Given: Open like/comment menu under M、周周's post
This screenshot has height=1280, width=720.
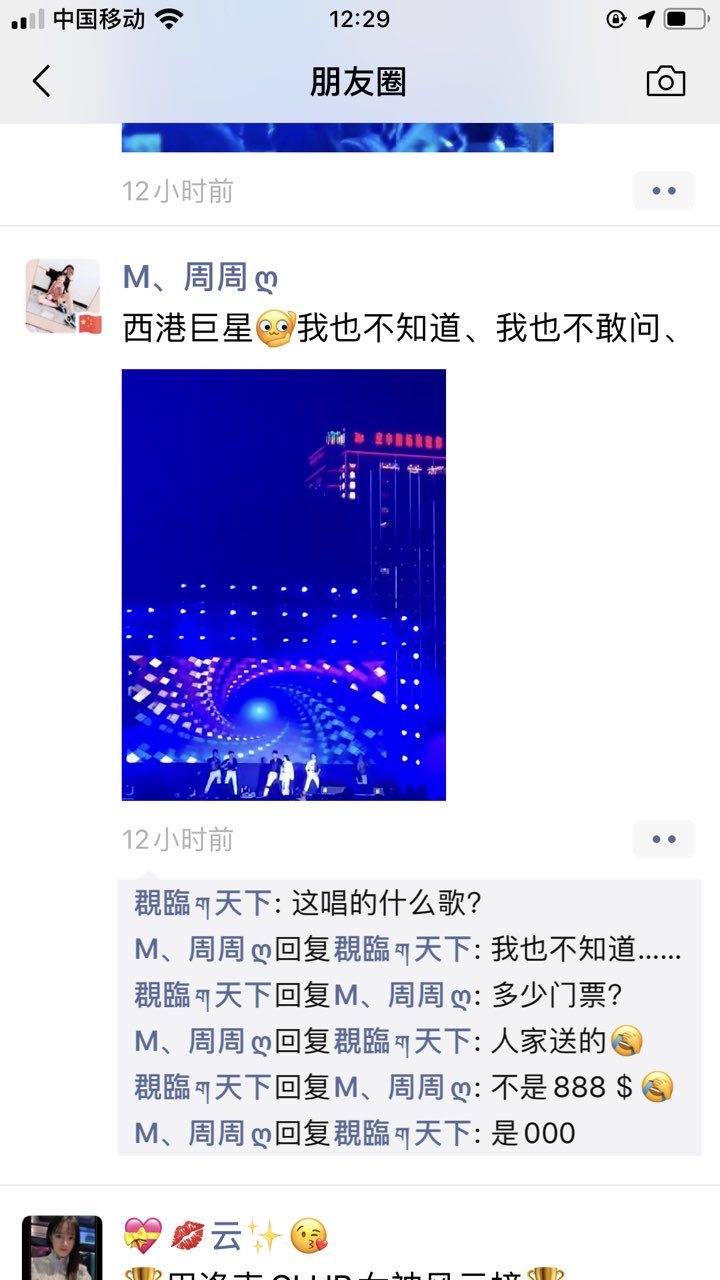Looking at the screenshot, I should pos(664,839).
